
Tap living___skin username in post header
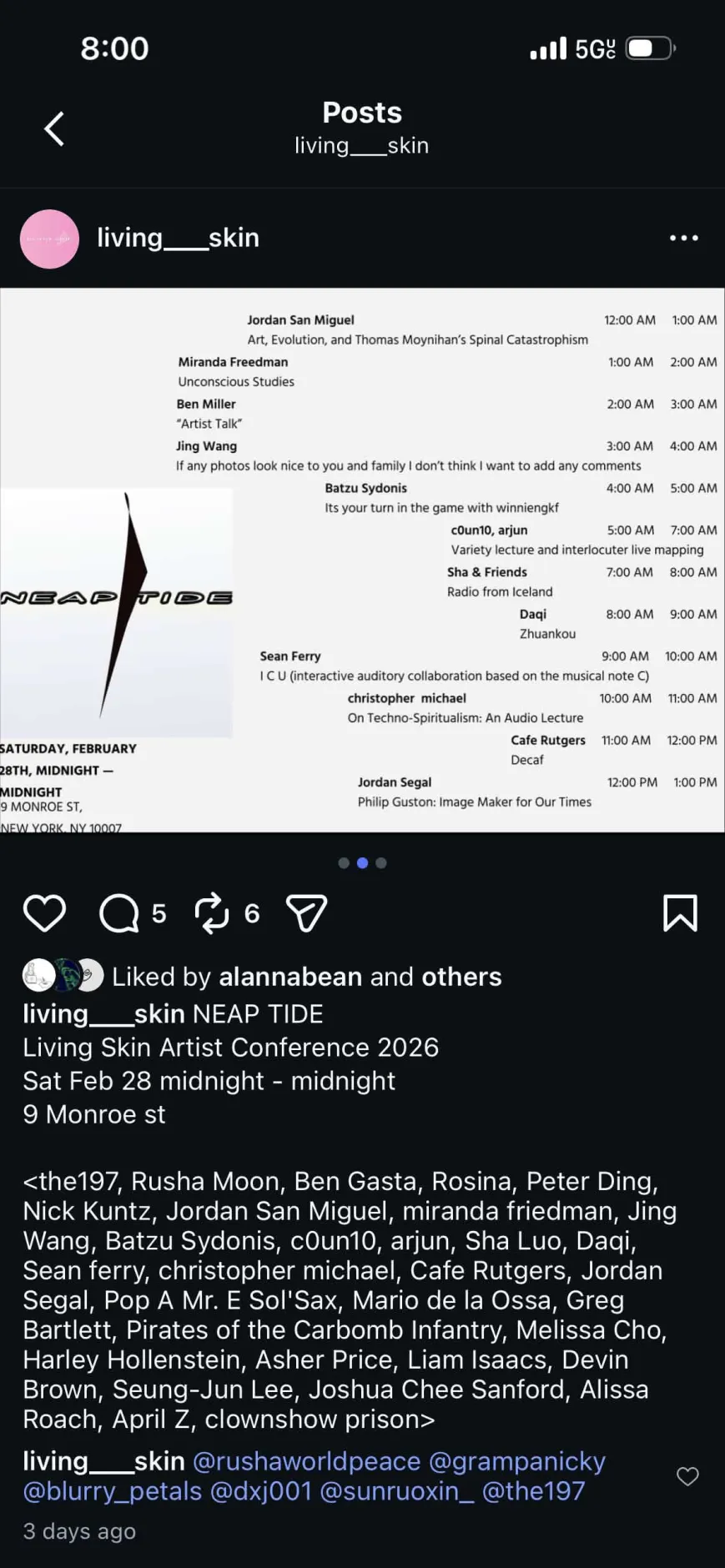tap(178, 238)
